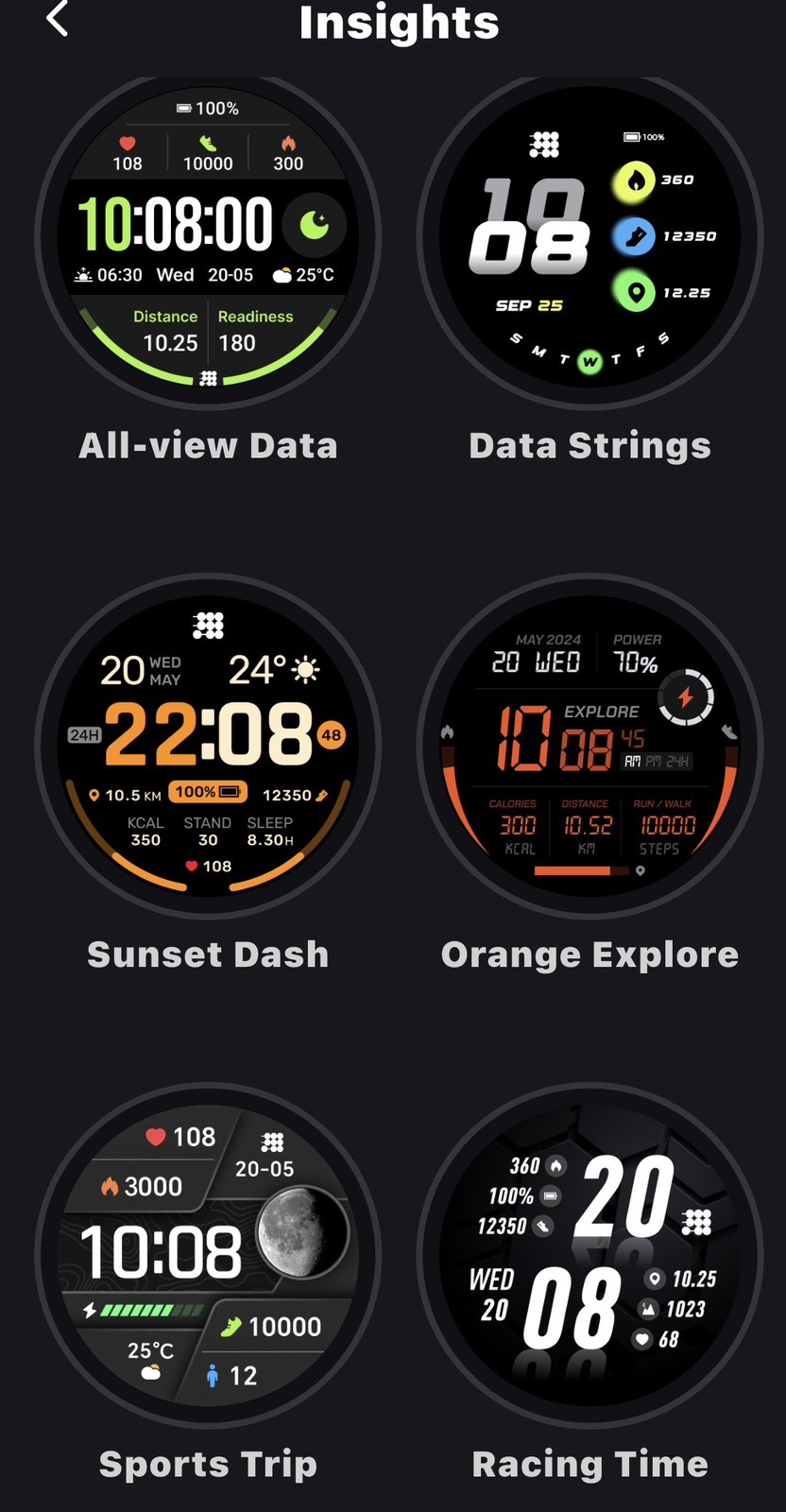Open the Sunset Dash watch face
786x1512 pixels.
[x=208, y=747]
